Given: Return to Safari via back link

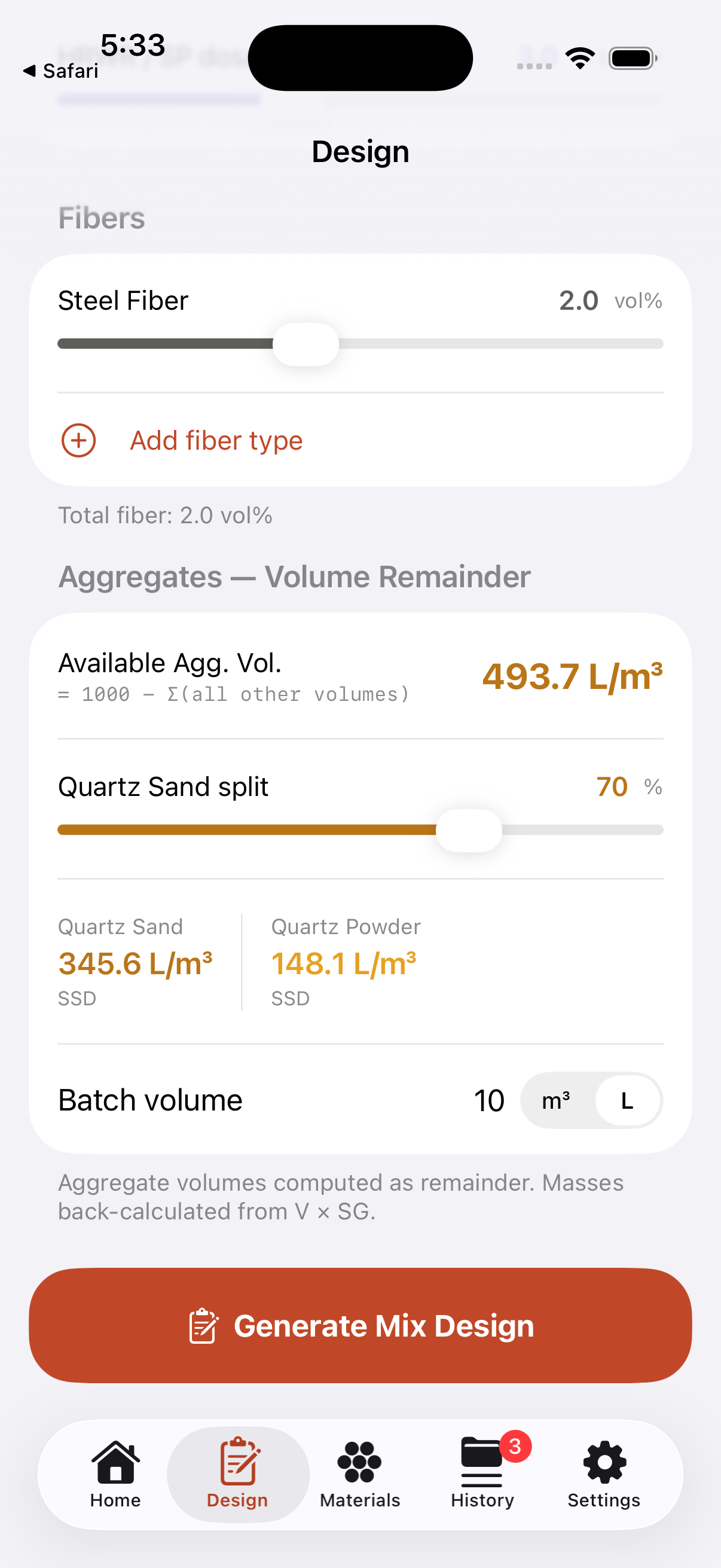Looking at the screenshot, I should (60, 71).
